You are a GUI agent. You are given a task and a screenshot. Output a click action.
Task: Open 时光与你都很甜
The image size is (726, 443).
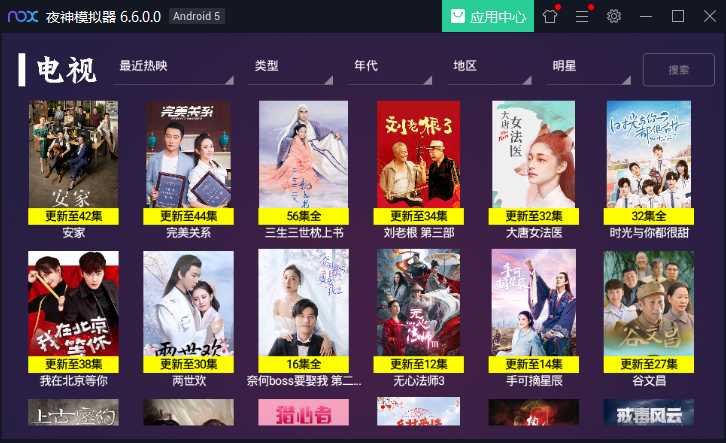point(648,161)
